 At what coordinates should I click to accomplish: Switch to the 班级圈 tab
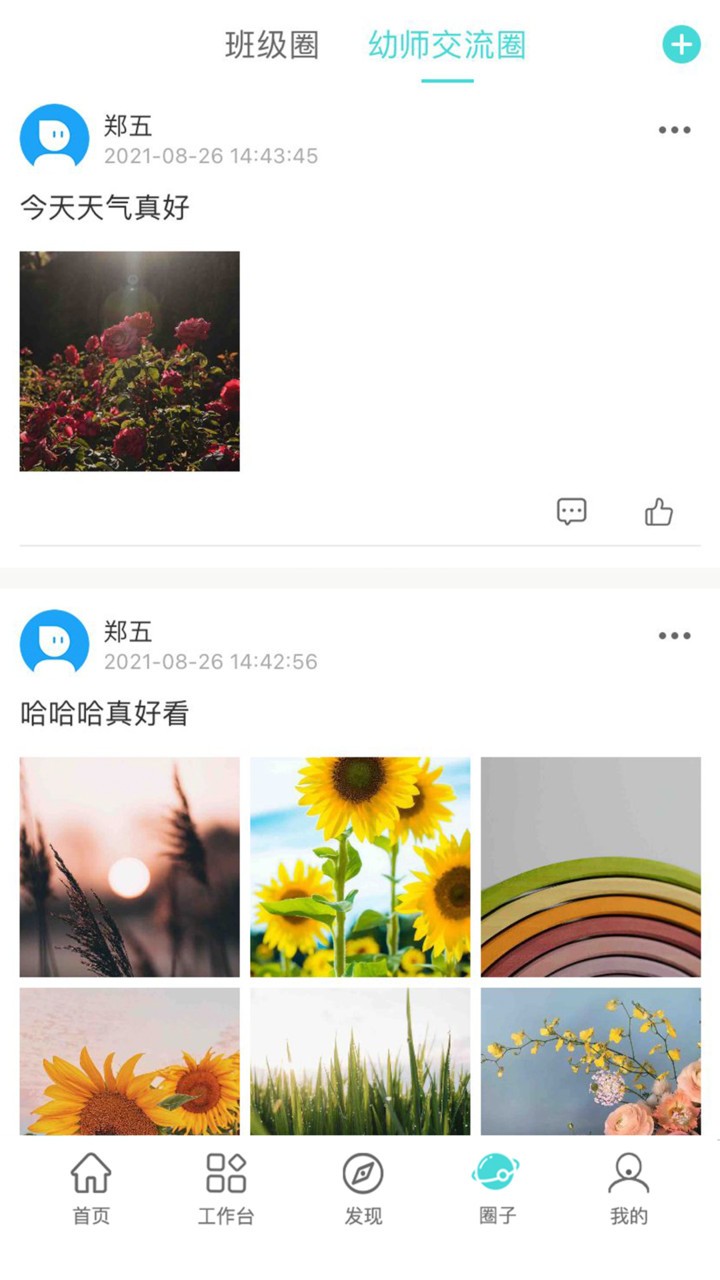click(271, 45)
